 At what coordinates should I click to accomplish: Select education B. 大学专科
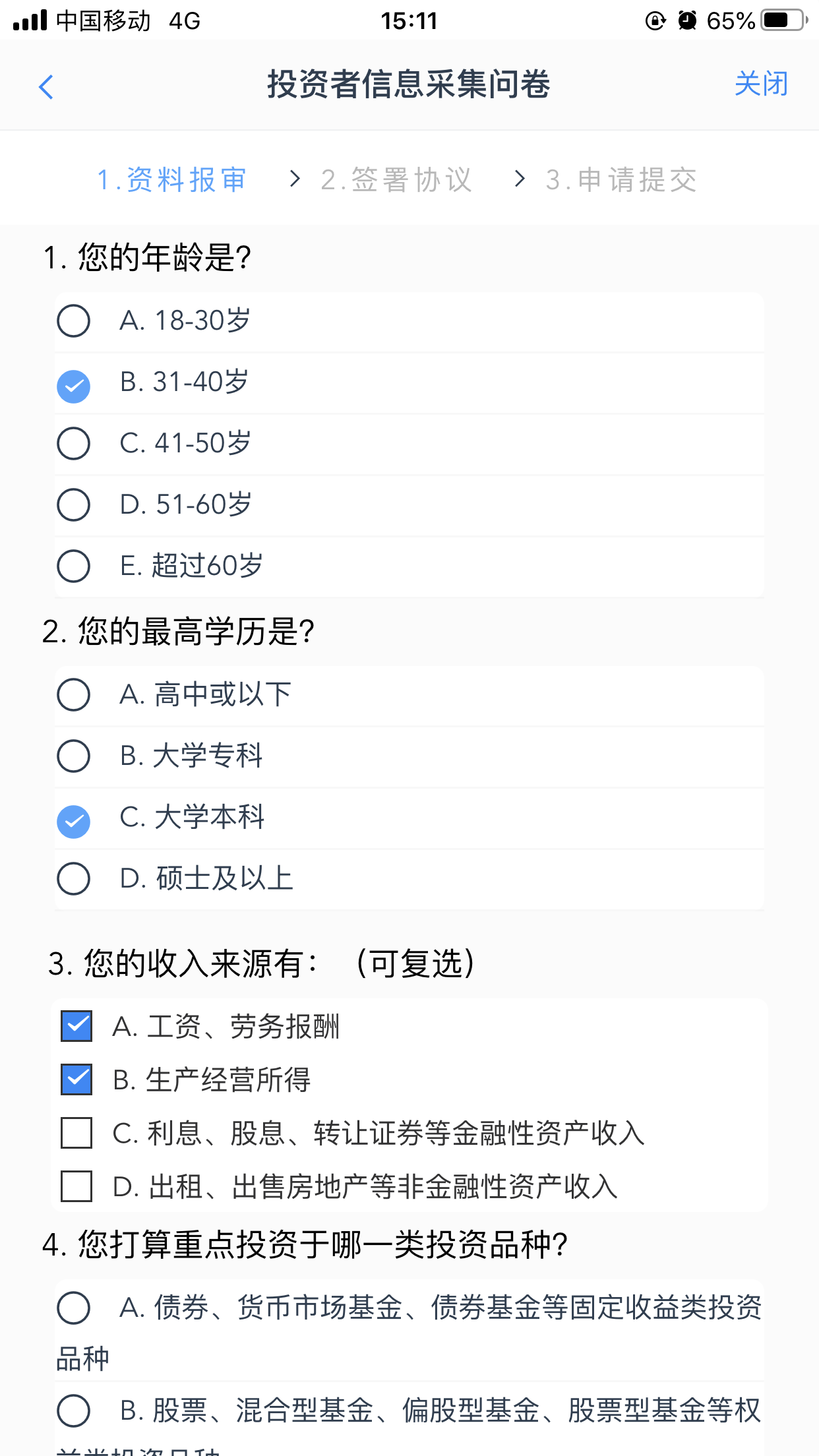tap(409, 756)
